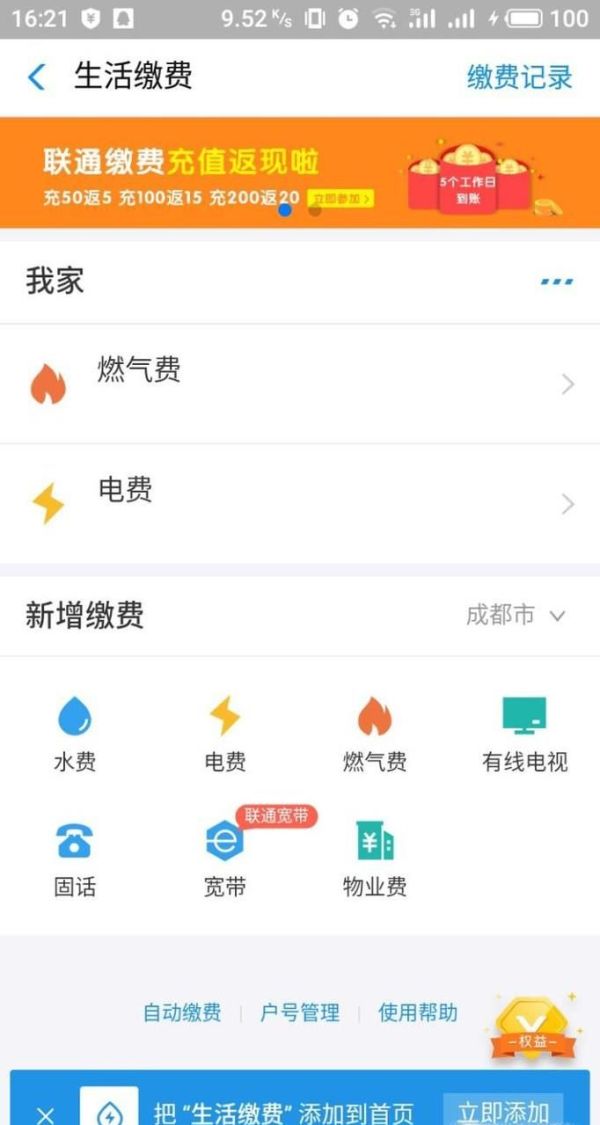Choose 固话 landline payment
Viewport: 600px width, 1125px height.
75,858
